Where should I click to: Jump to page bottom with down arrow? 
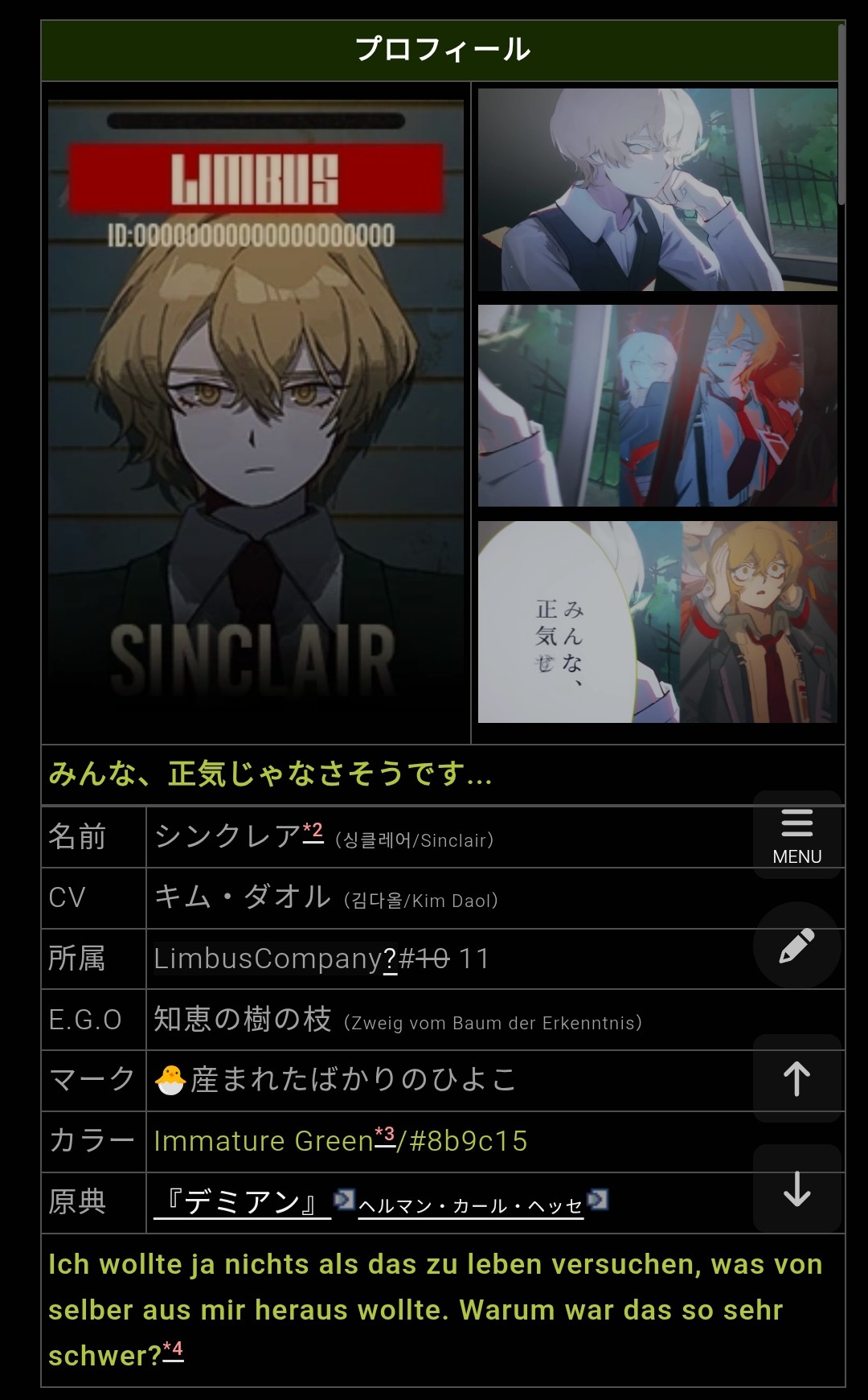tap(797, 1189)
